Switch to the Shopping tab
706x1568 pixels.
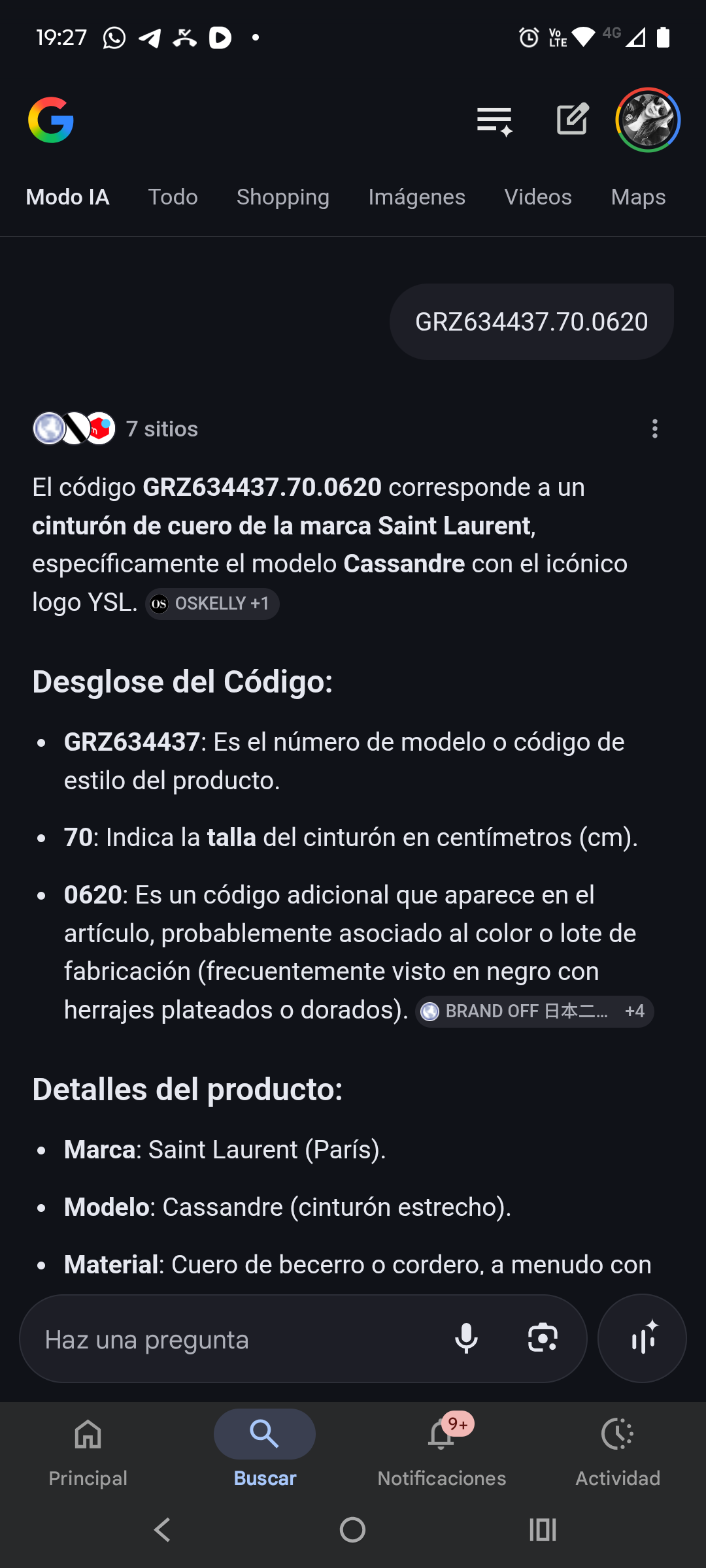click(283, 197)
